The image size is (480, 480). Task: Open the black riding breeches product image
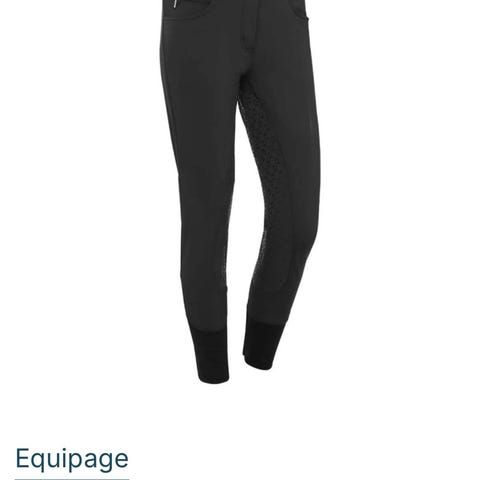(239, 193)
